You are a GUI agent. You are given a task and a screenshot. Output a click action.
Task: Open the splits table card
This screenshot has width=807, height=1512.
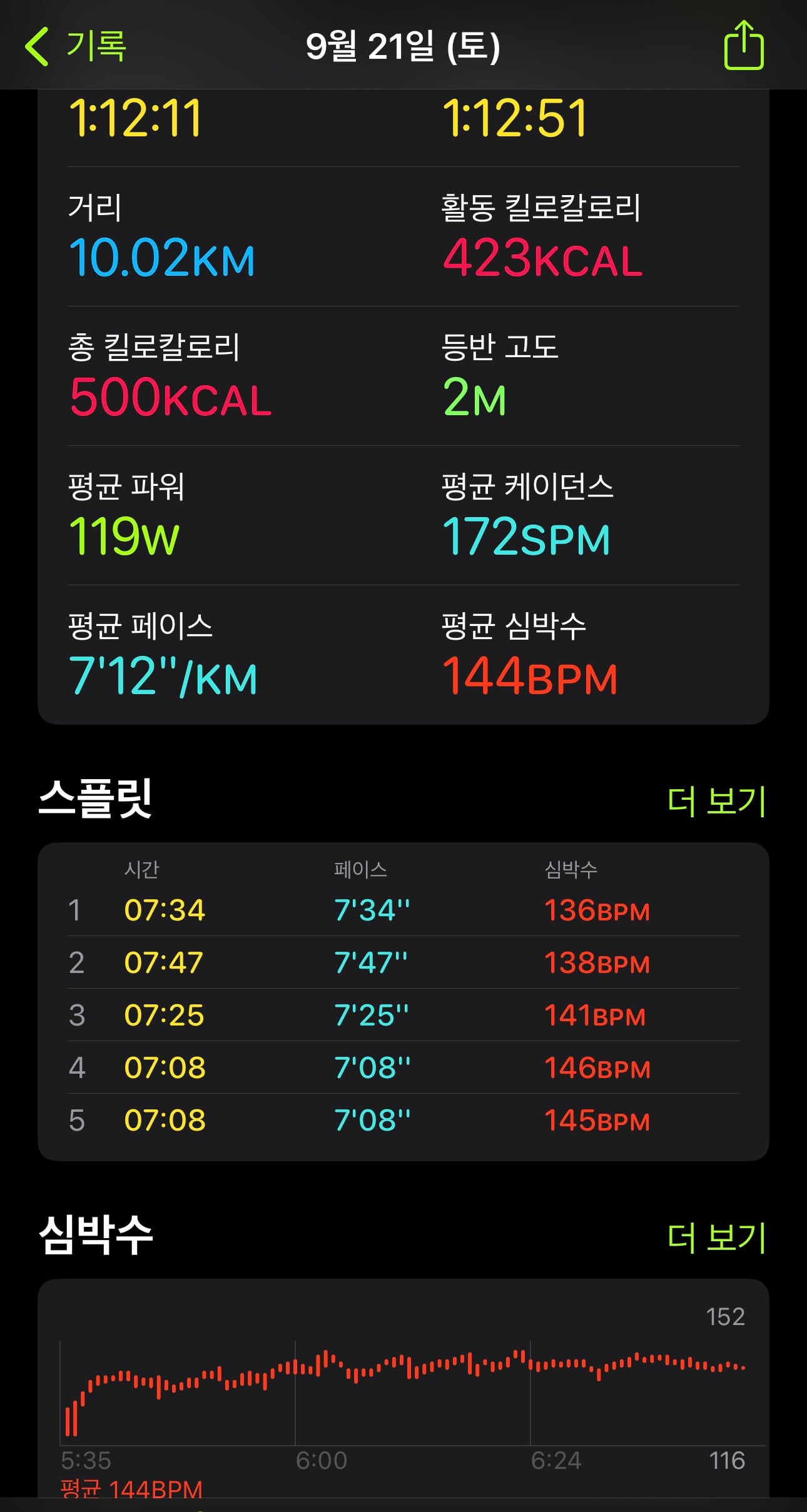point(403,1002)
